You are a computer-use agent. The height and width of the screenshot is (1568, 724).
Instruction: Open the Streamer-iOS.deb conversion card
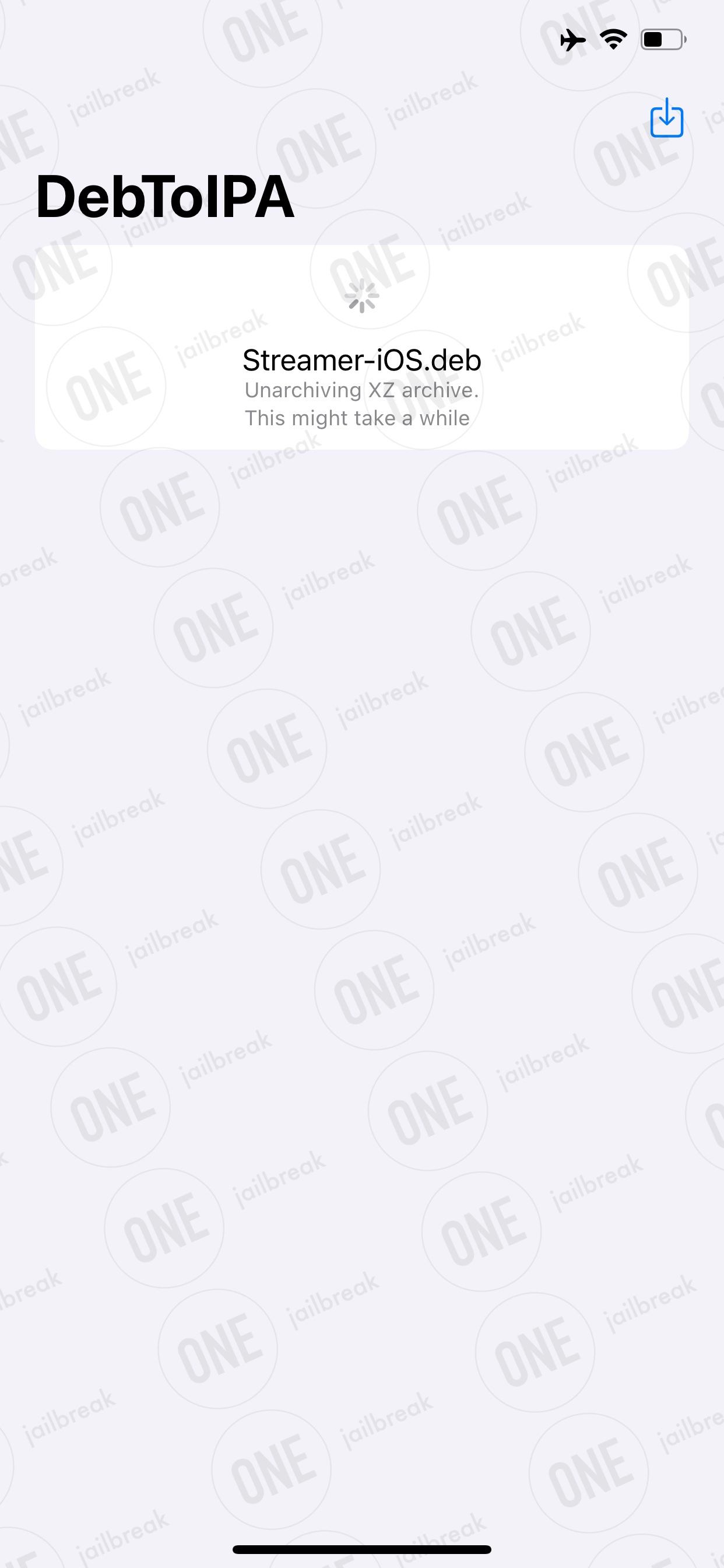362,347
